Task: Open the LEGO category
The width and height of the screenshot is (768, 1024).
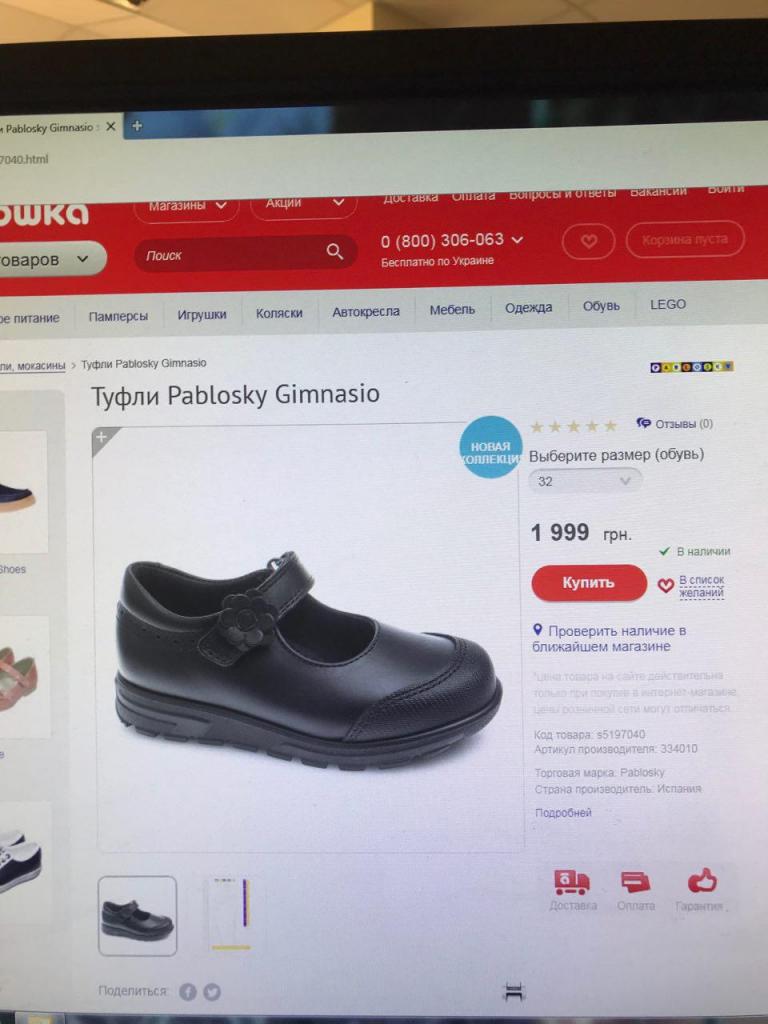Action: [668, 304]
